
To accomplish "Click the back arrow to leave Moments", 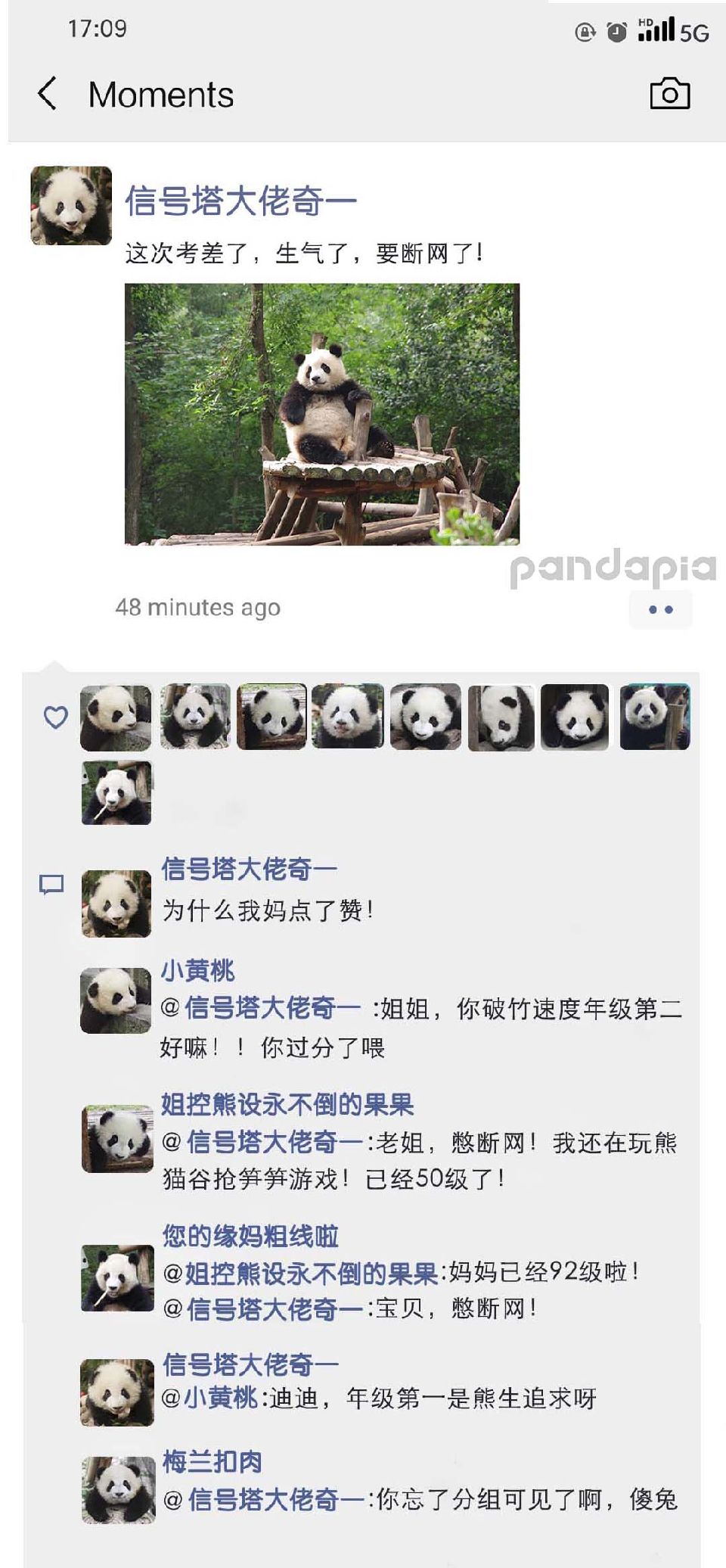I will [47, 94].
